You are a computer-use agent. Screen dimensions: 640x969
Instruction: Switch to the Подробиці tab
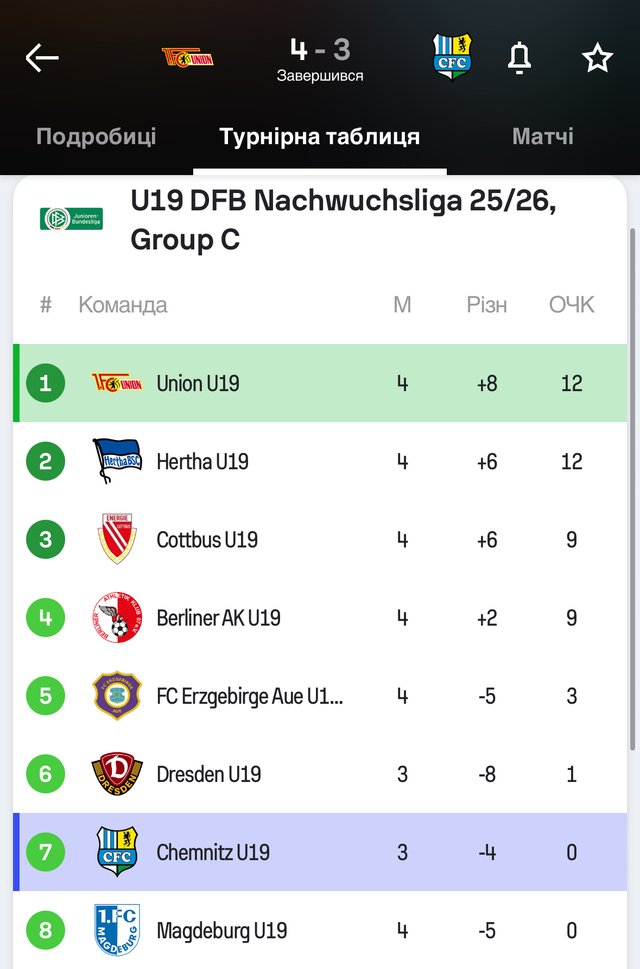[96, 137]
